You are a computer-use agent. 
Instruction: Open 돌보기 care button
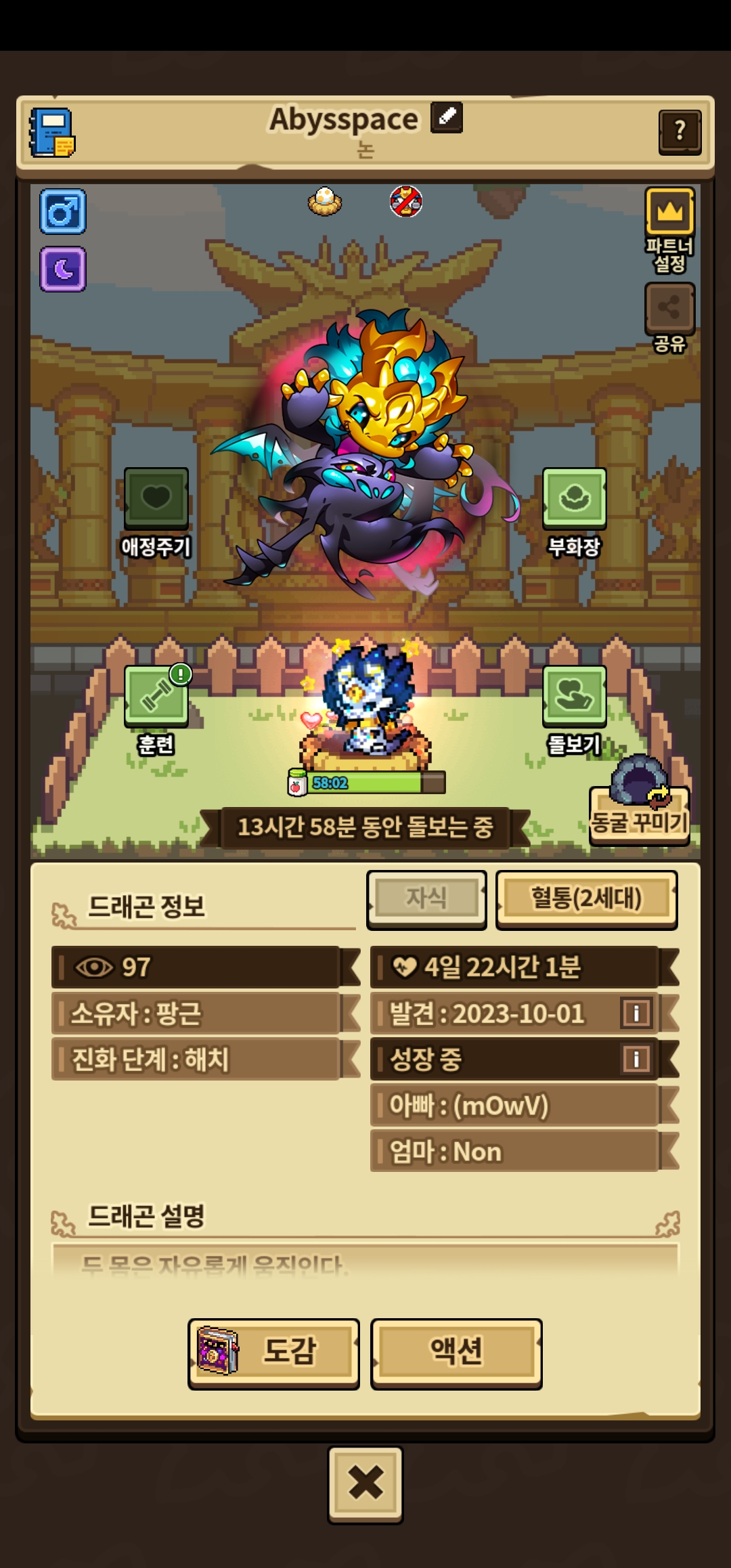pyautogui.click(x=574, y=697)
